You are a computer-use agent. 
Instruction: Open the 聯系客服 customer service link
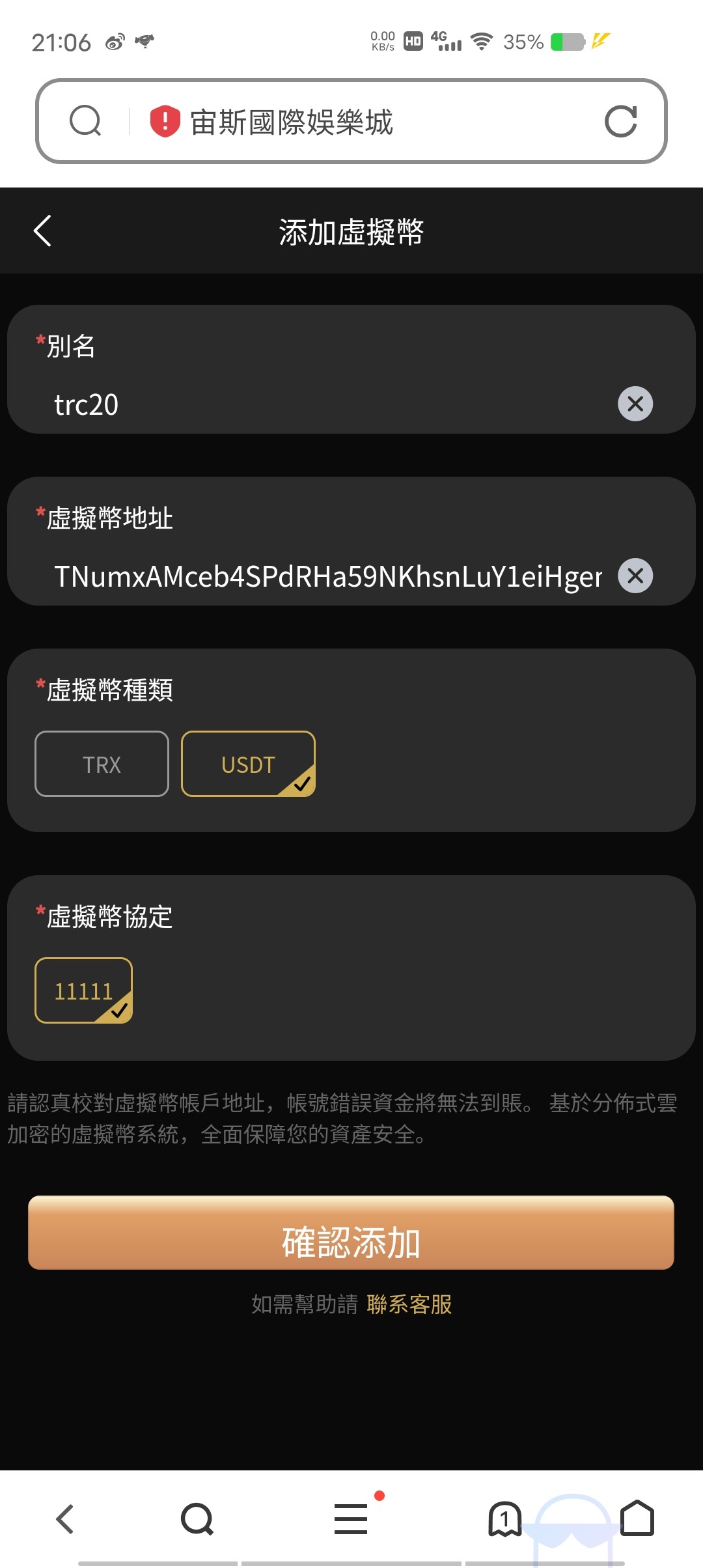tap(409, 1304)
